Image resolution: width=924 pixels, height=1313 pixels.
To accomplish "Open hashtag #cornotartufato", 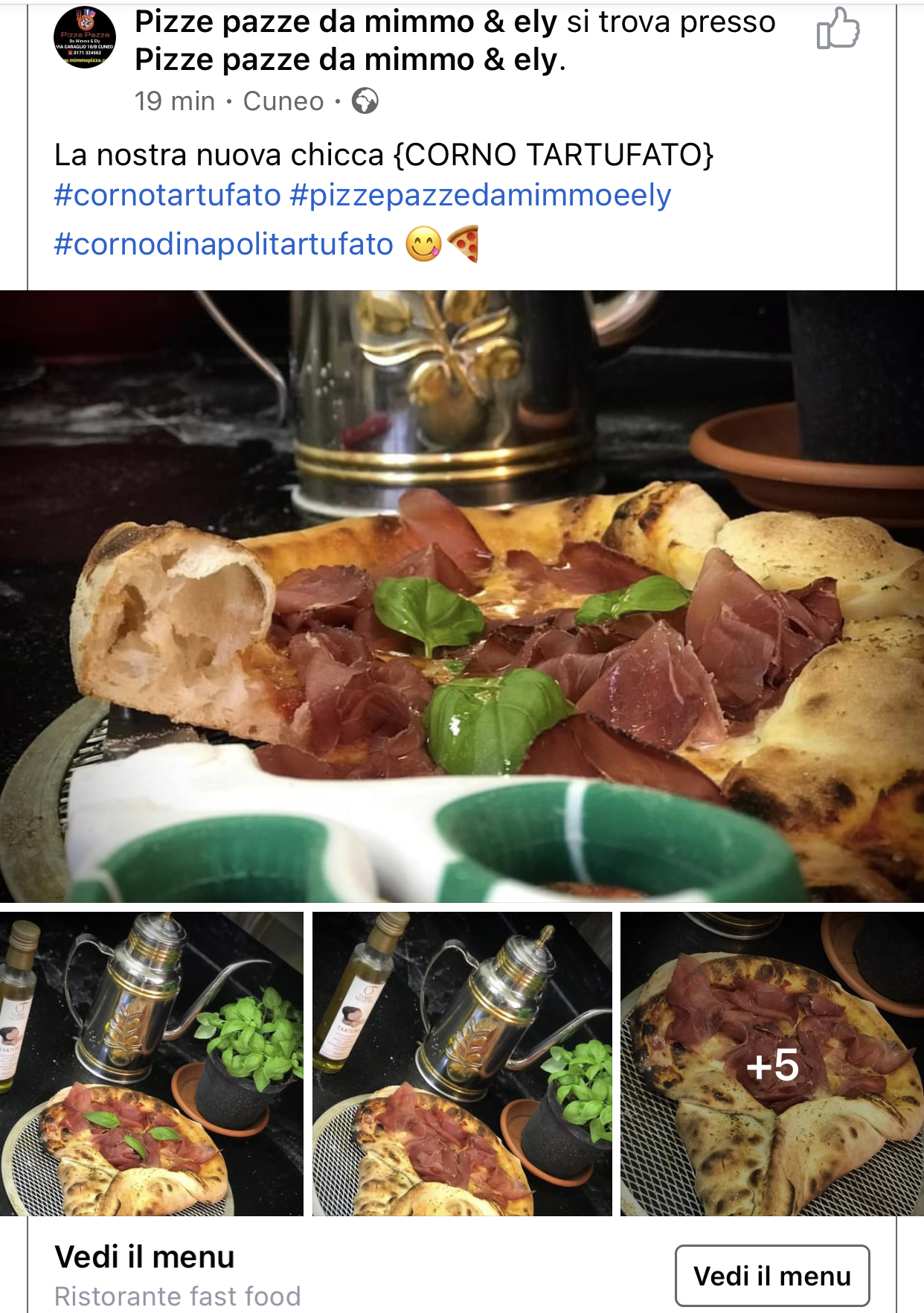I will [167, 196].
